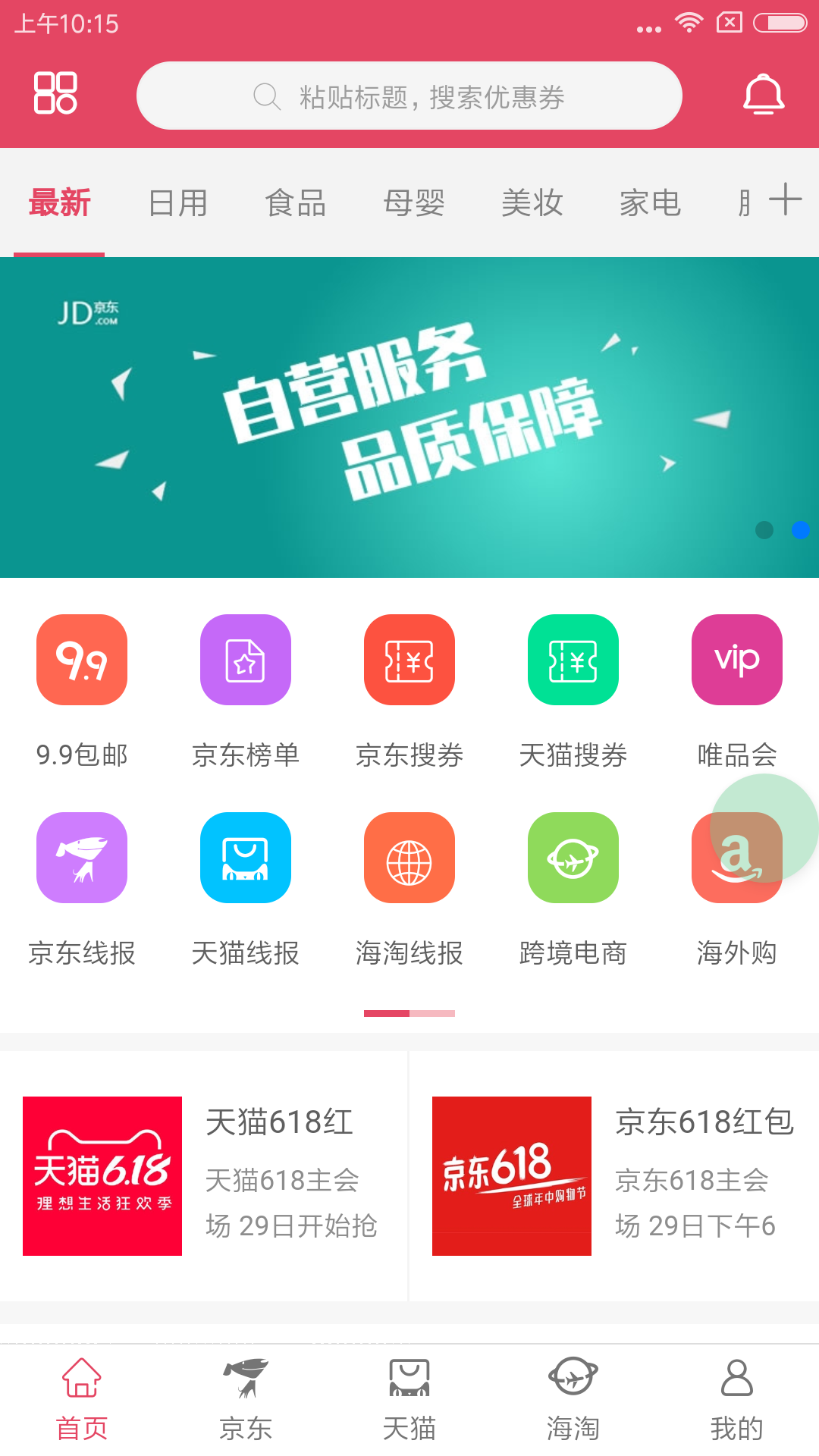Select the 母婴 category tab
The image size is (819, 1456).
click(x=414, y=203)
